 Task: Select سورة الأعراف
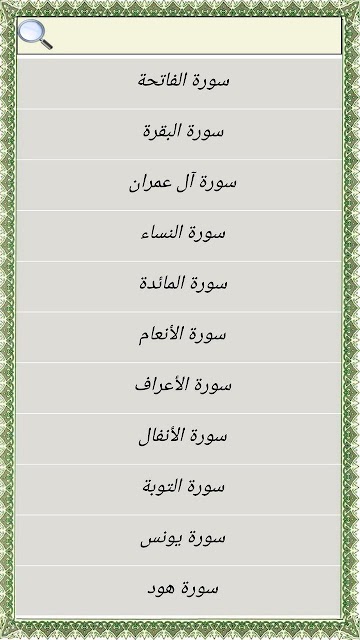pyautogui.click(x=179, y=388)
